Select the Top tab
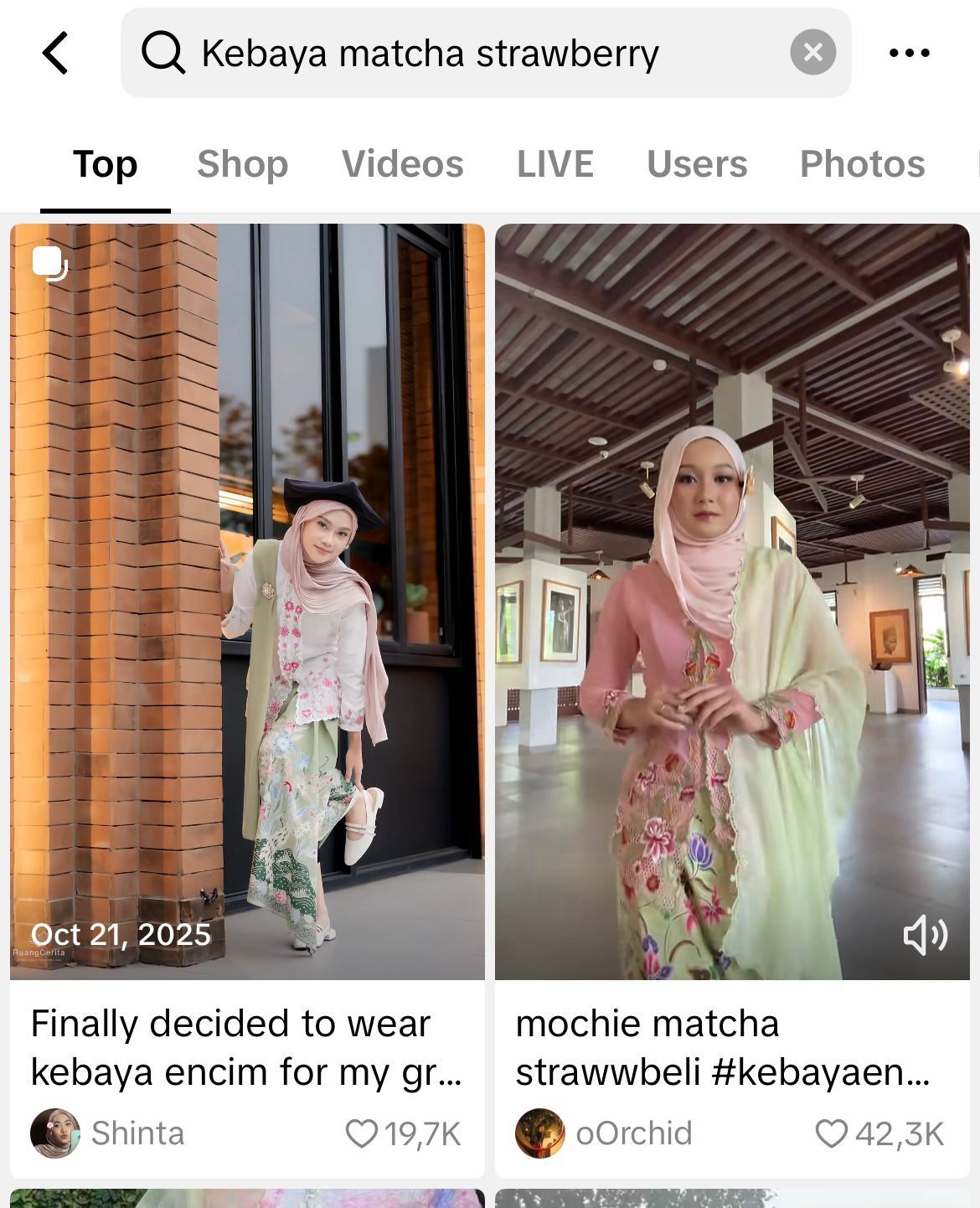The width and height of the screenshot is (980, 1208). tap(105, 164)
